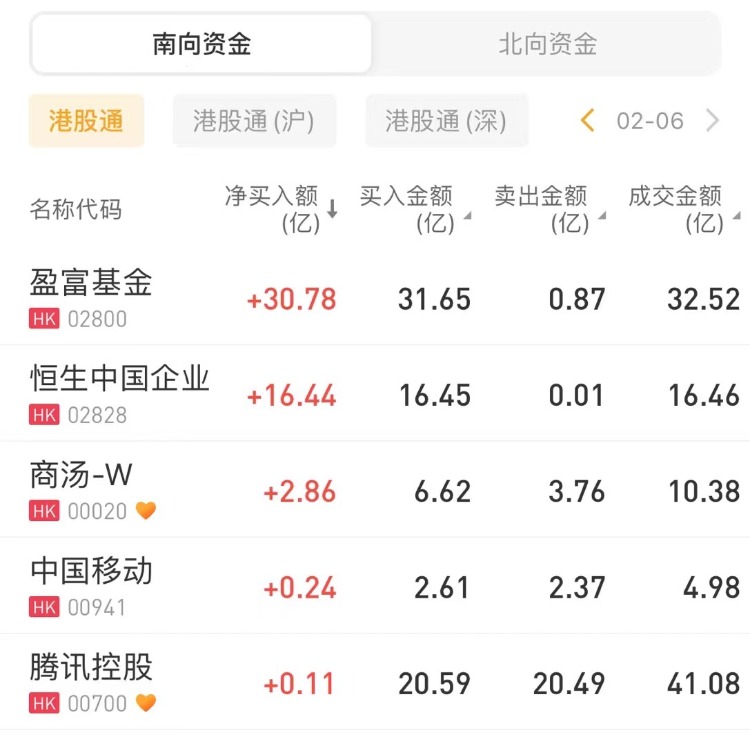The height and width of the screenshot is (737, 750).
Task: Go to the previous date before 02-06
Action: (x=588, y=121)
